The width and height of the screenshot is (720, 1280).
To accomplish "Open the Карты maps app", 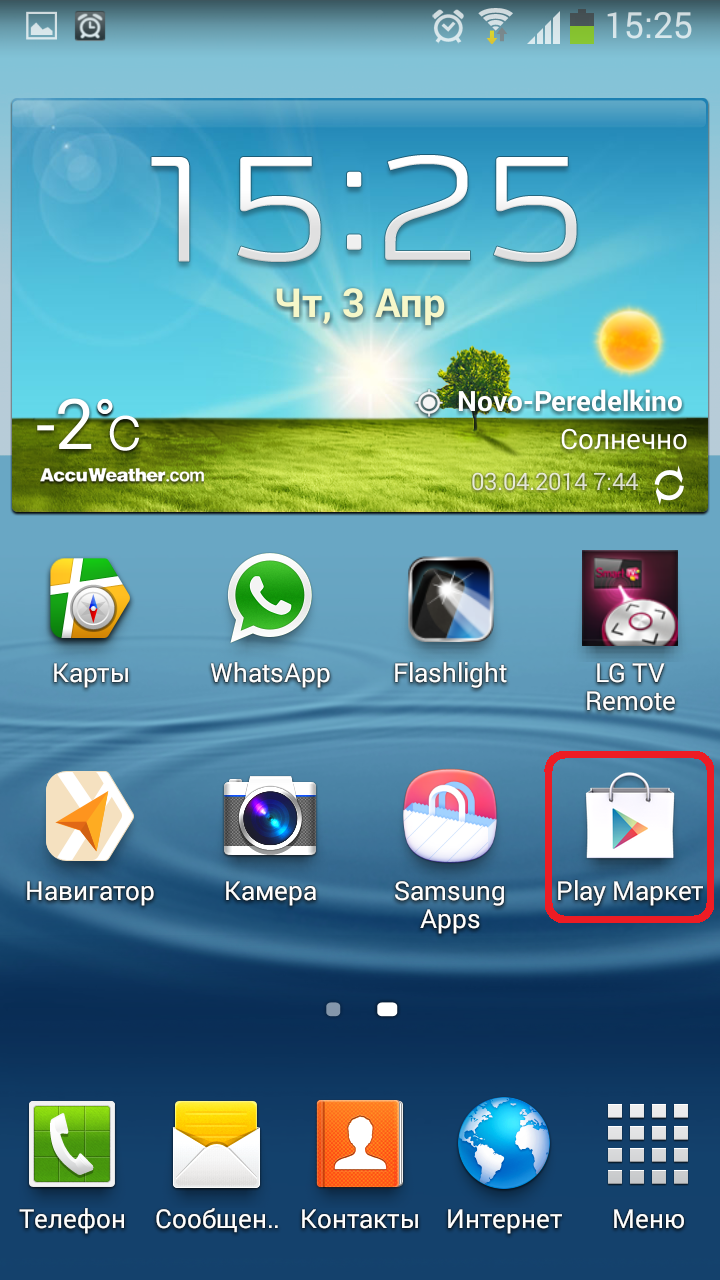I will tap(90, 602).
